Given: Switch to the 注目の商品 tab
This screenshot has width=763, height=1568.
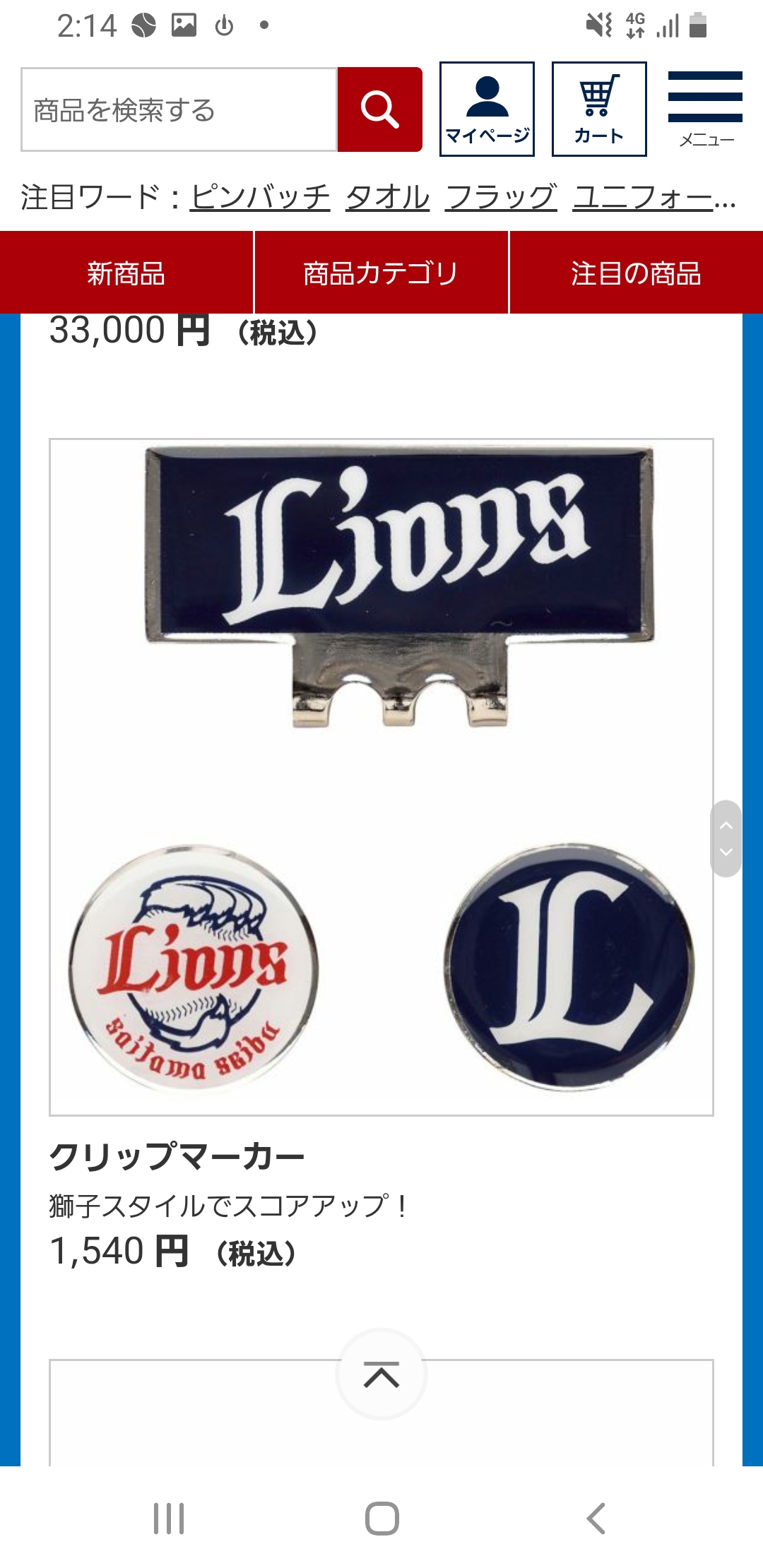Looking at the screenshot, I should [x=637, y=273].
